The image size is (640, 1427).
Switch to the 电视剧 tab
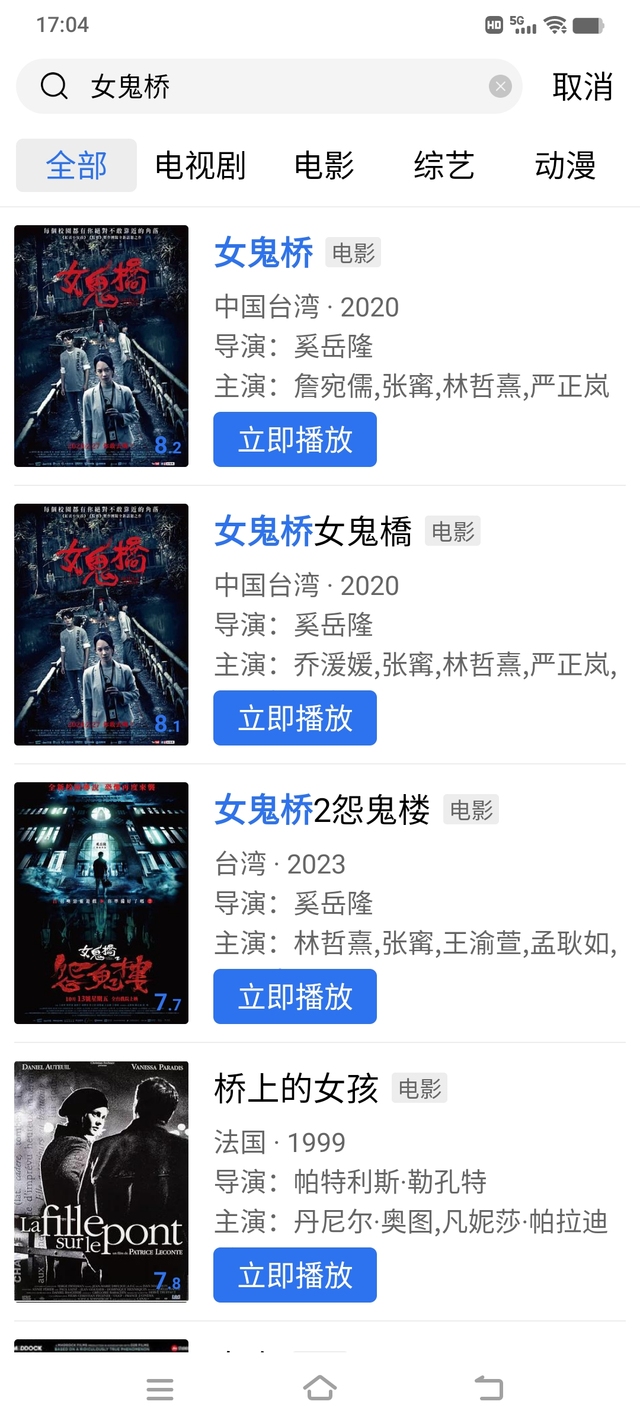[200, 166]
